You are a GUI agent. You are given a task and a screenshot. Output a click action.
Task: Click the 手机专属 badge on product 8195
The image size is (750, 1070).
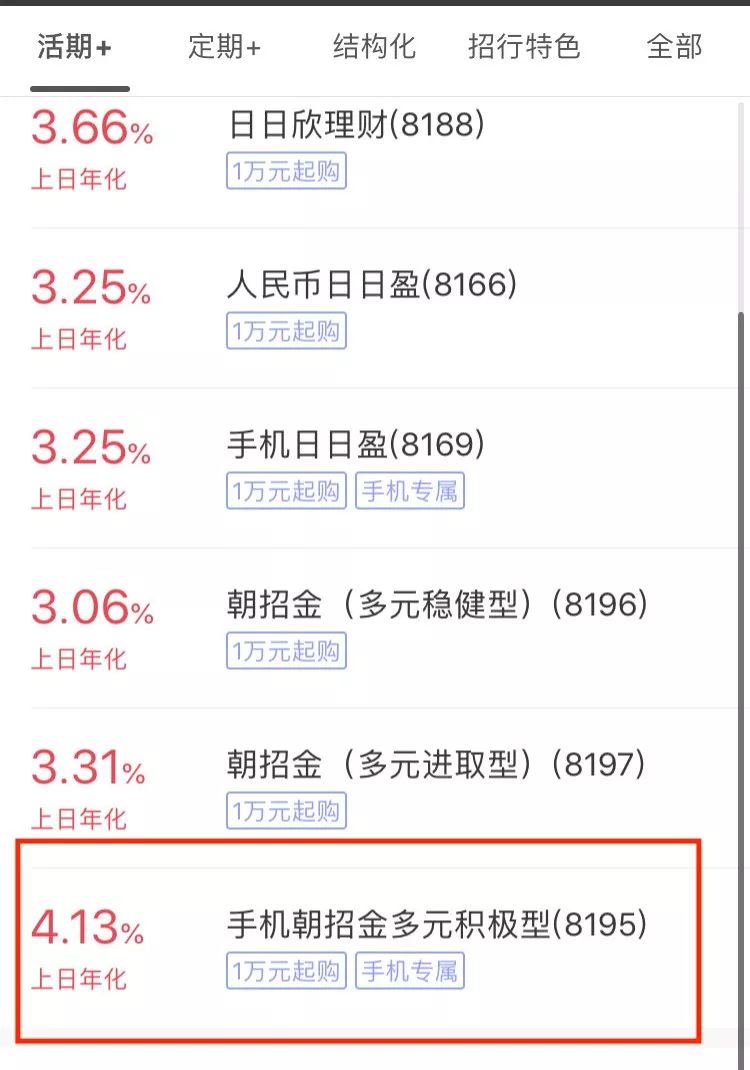coord(410,971)
